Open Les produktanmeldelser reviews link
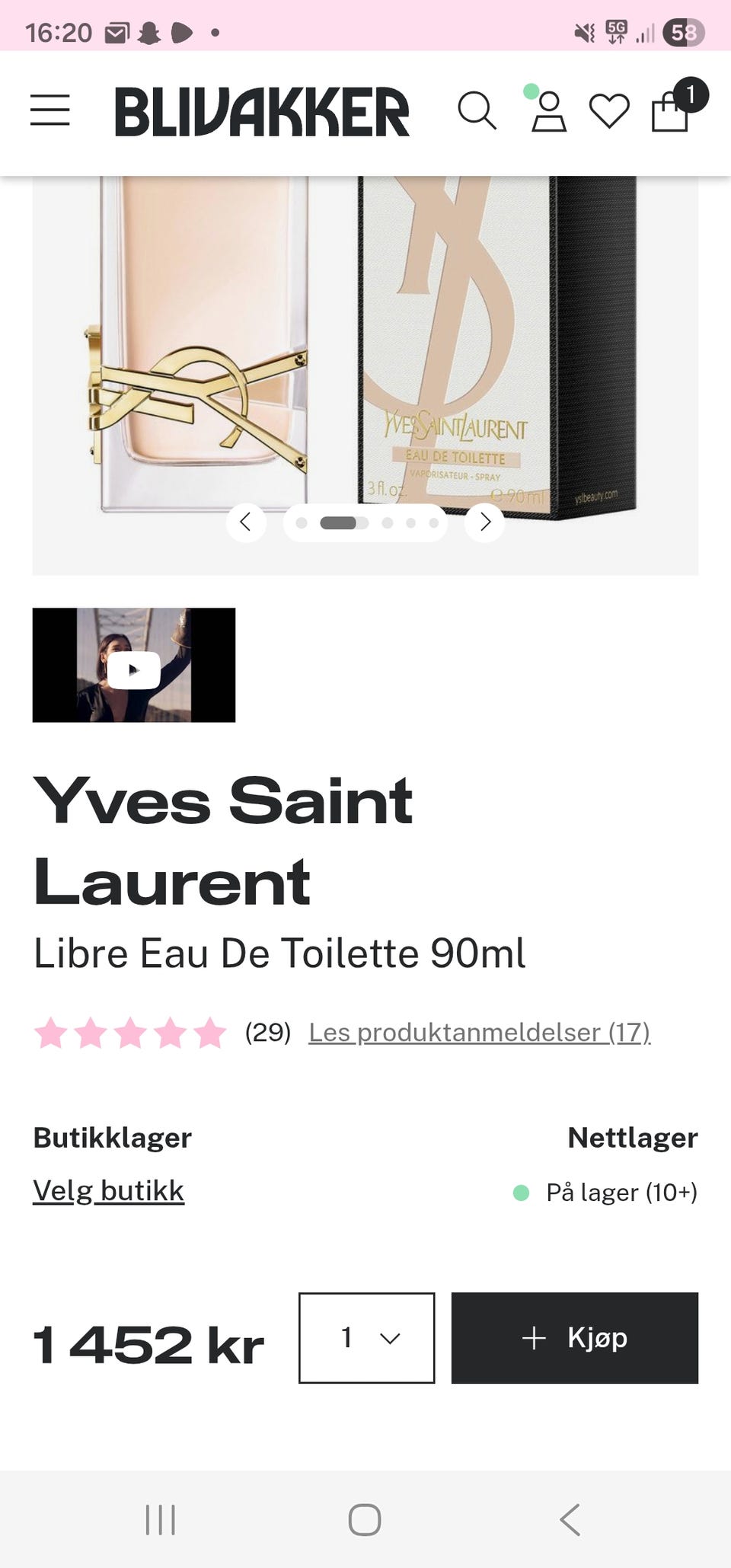 [478, 1033]
